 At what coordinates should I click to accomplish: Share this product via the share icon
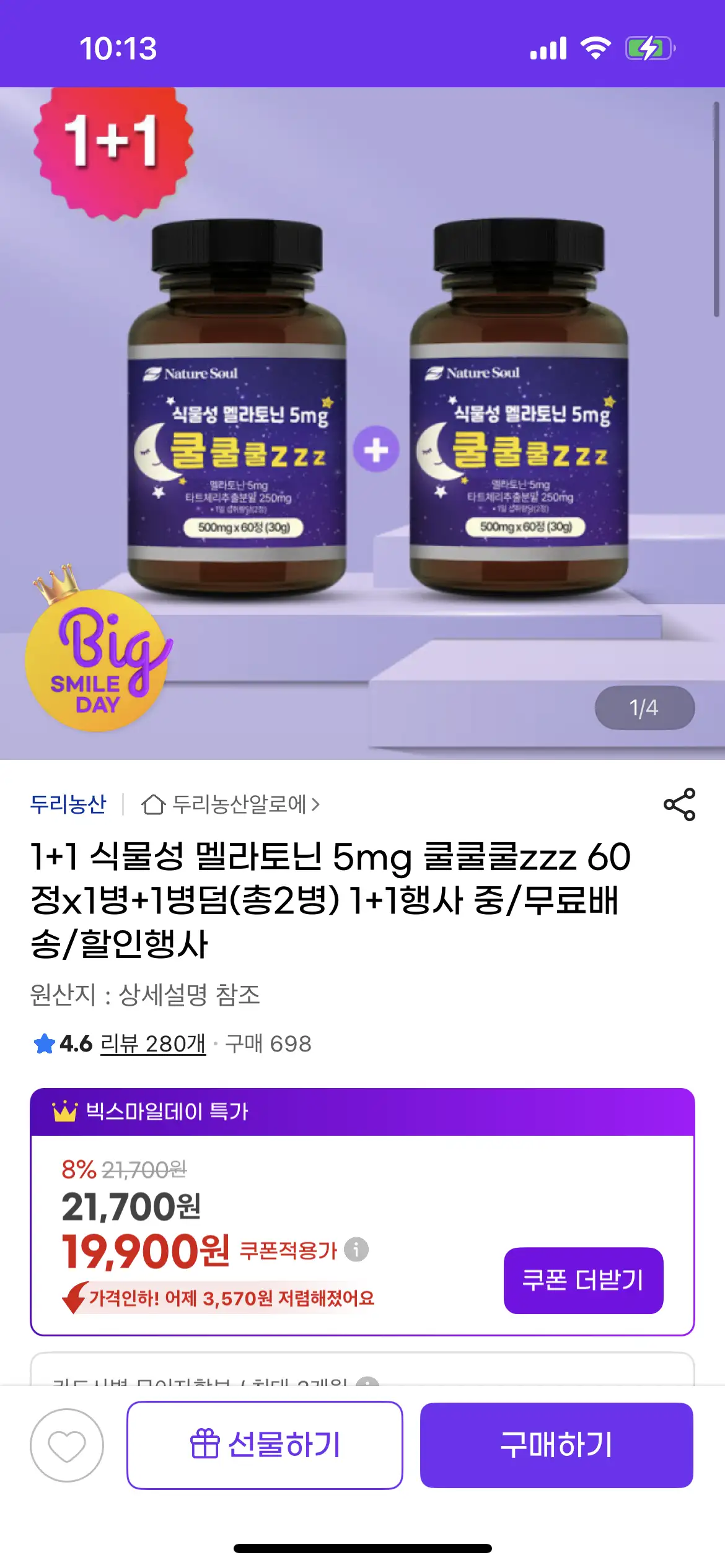[x=679, y=804]
